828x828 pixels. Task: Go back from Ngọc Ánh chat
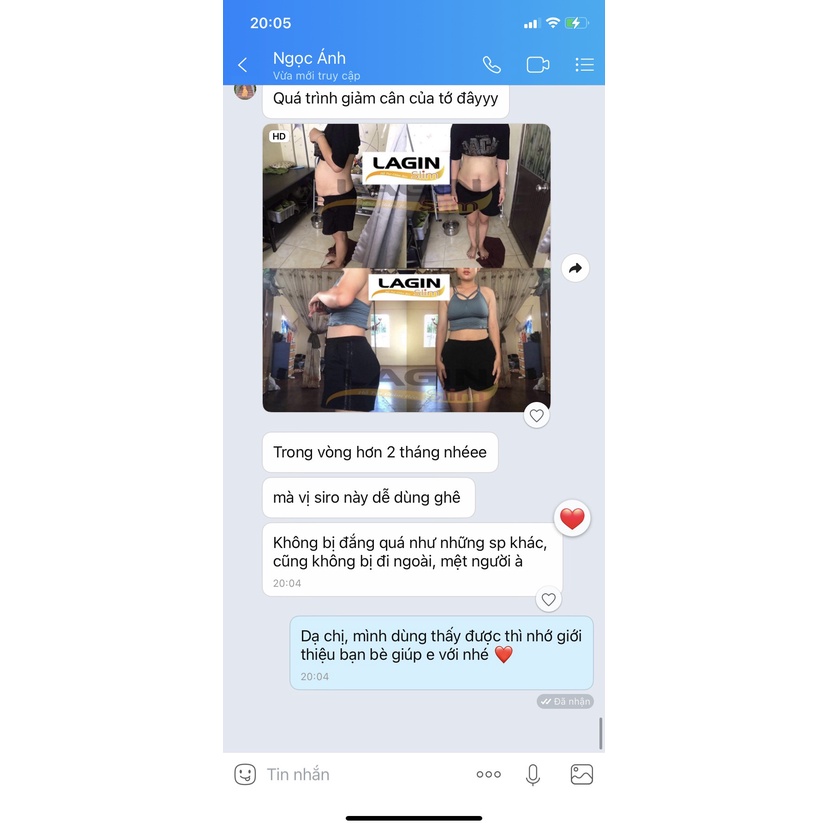[242, 65]
